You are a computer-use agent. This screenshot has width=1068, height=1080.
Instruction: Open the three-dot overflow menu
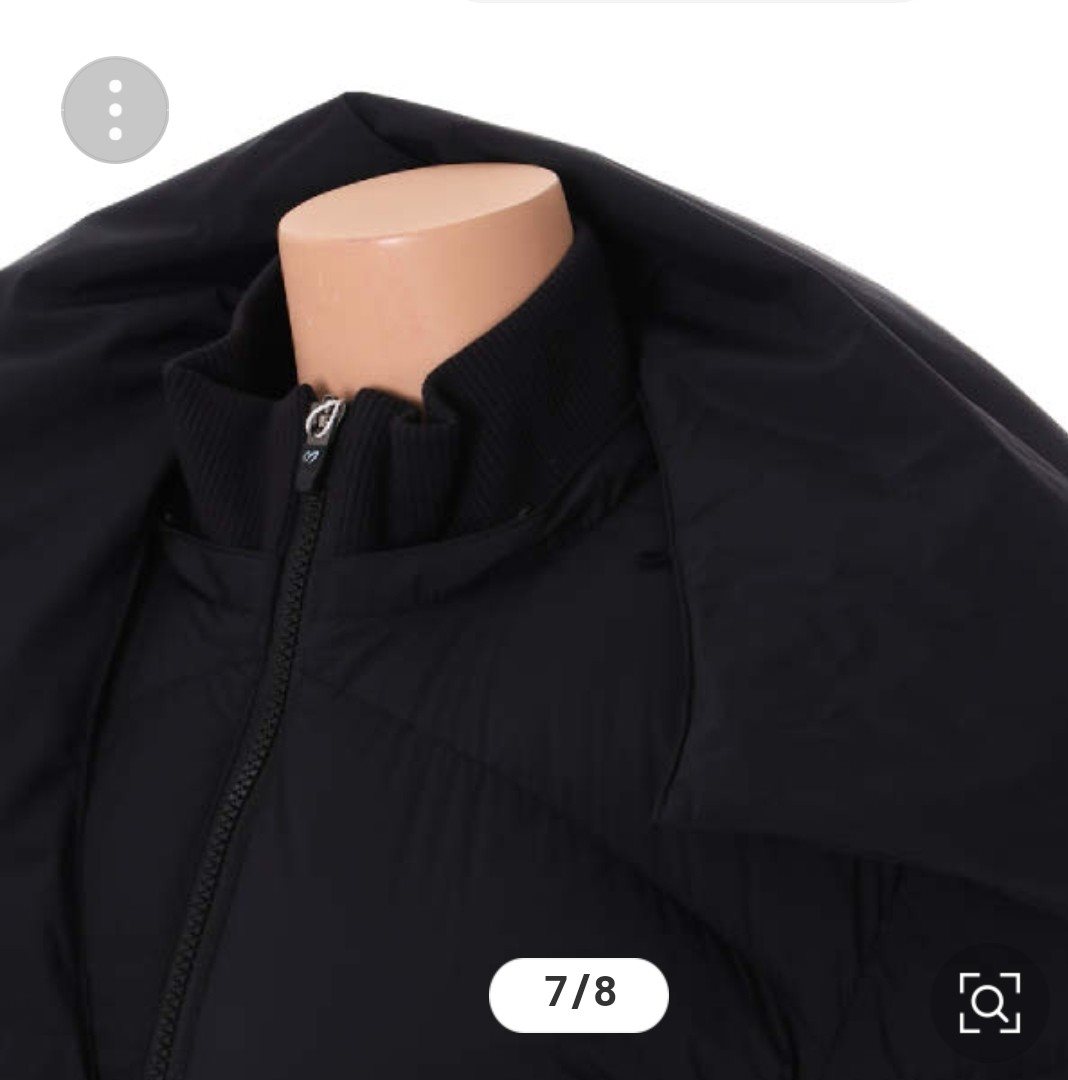click(115, 110)
